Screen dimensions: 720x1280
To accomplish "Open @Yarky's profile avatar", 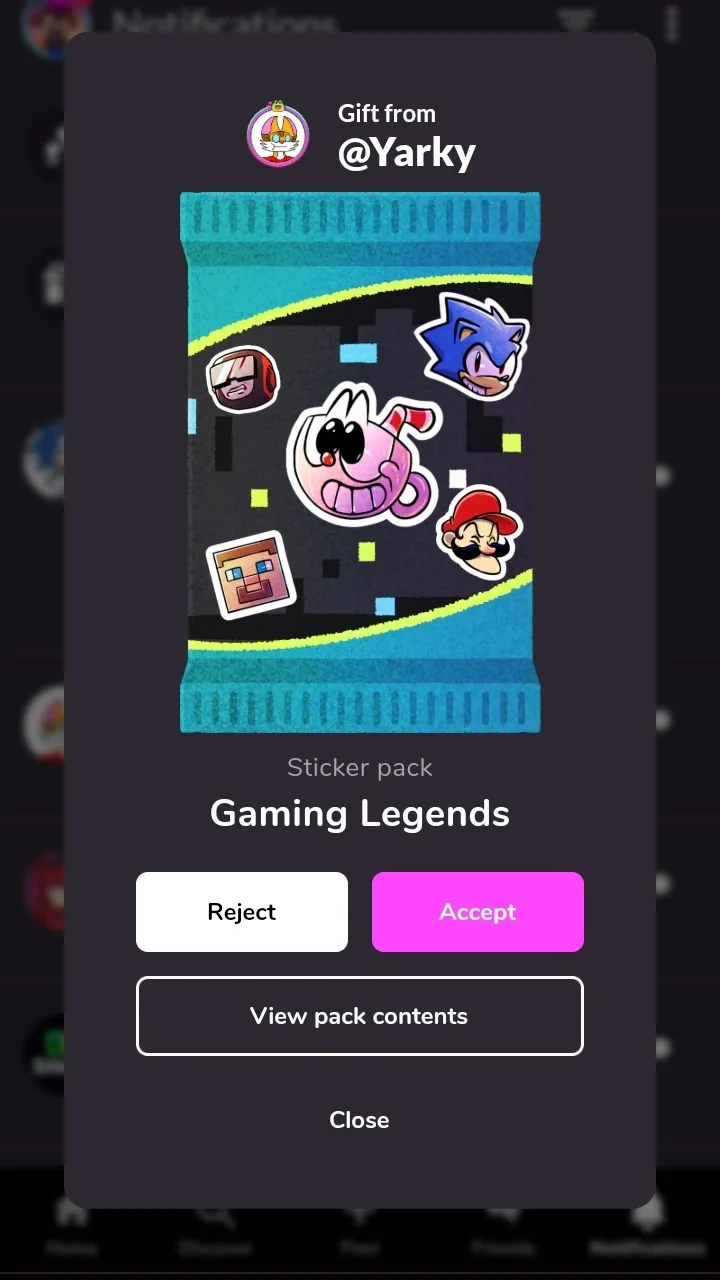I will [278, 136].
